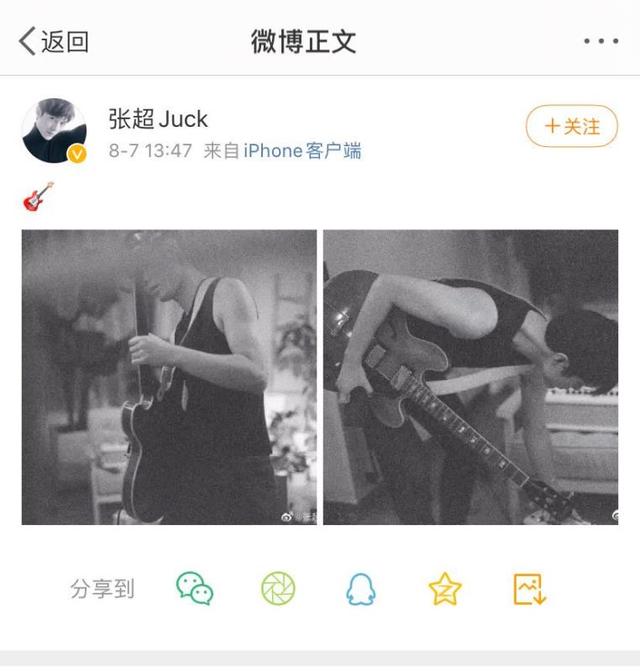
Task: Open the three-dot overflow menu
Action: tap(600, 41)
